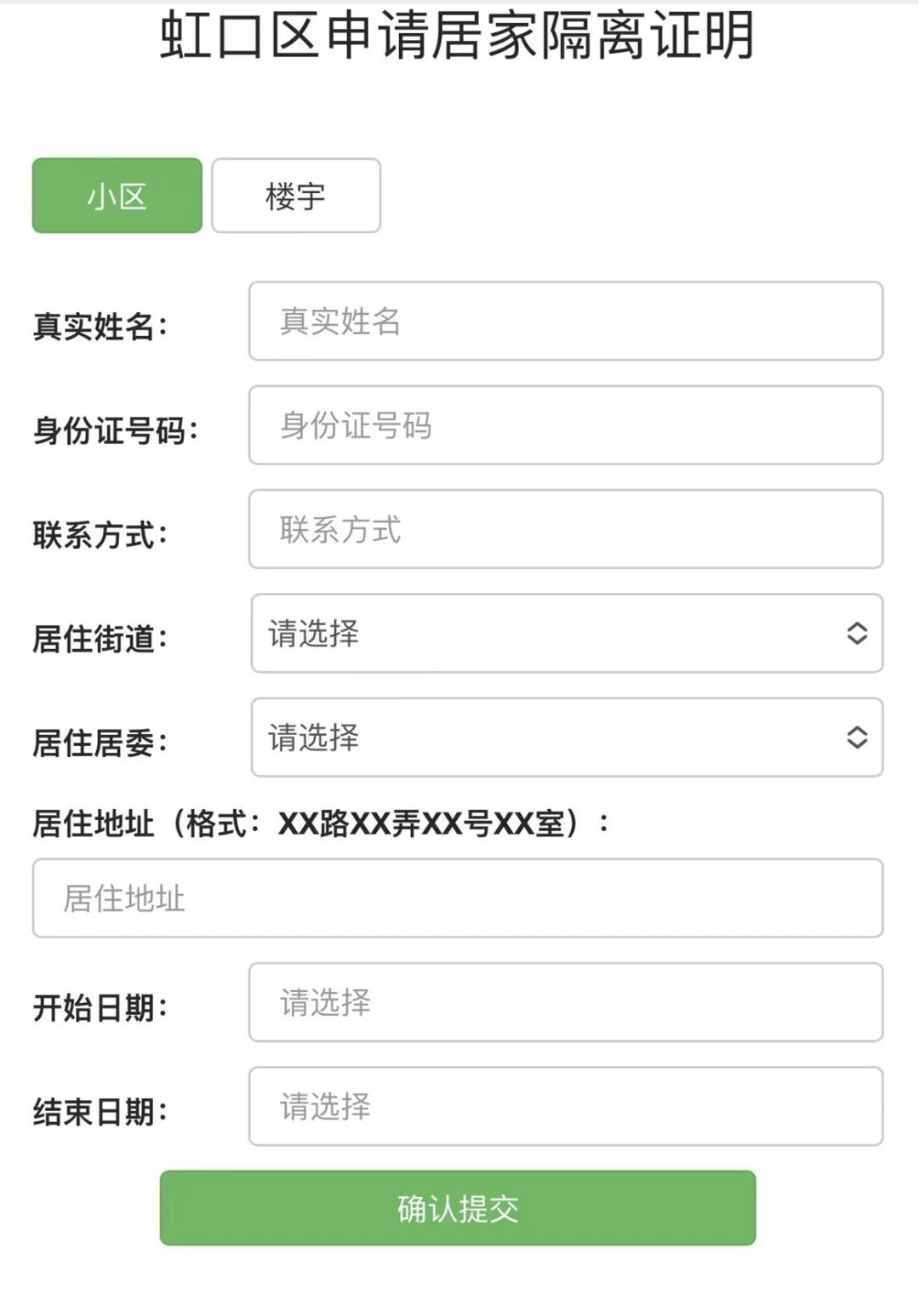The width and height of the screenshot is (919, 1316).
Task: Open the 居住街道 dropdown
Action: pos(567,634)
